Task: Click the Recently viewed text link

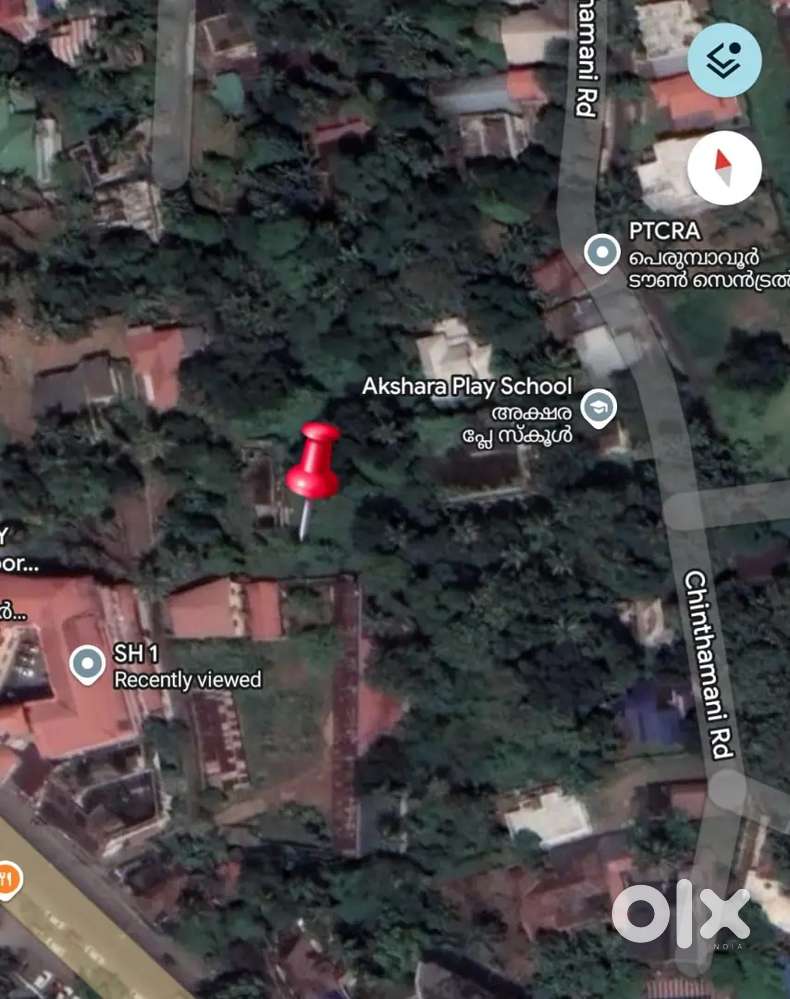Action: click(x=188, y=680)
